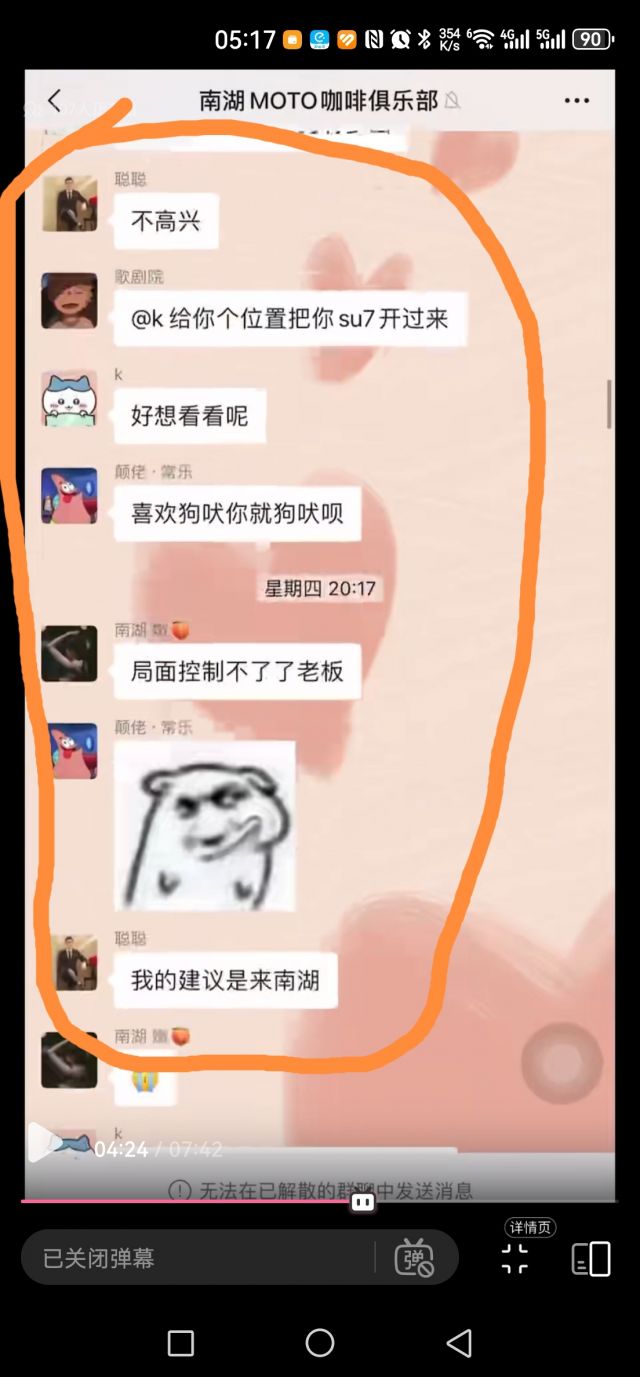Exit fullscreen with the shrink icon
This screenshot has width=640, height=1377.
pos(515,1259)
